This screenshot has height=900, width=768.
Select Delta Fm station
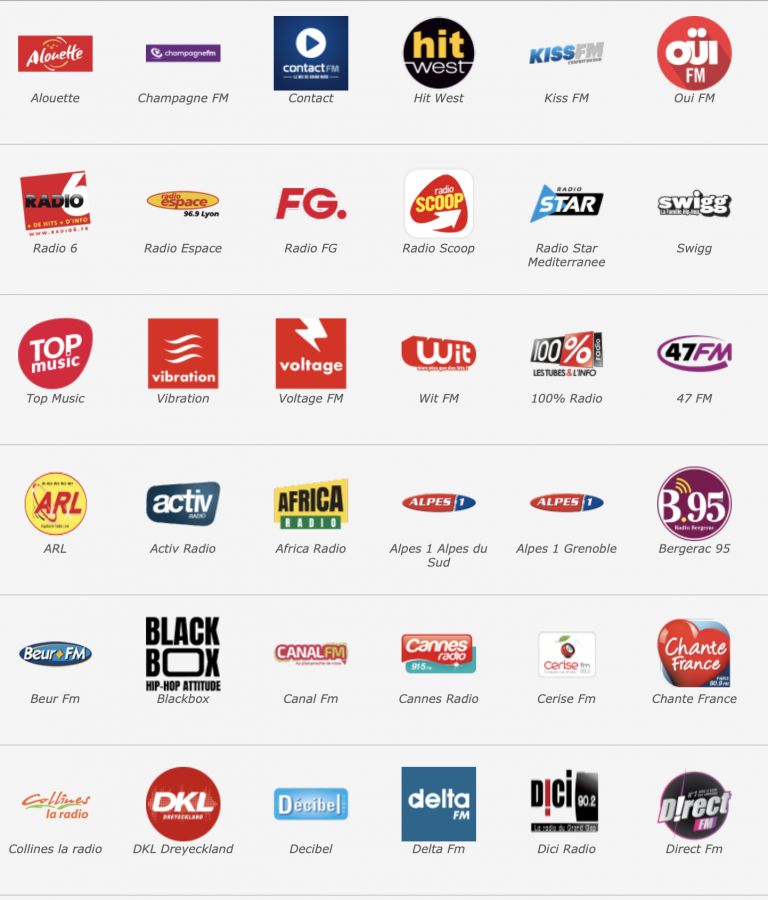click(439, 804)
